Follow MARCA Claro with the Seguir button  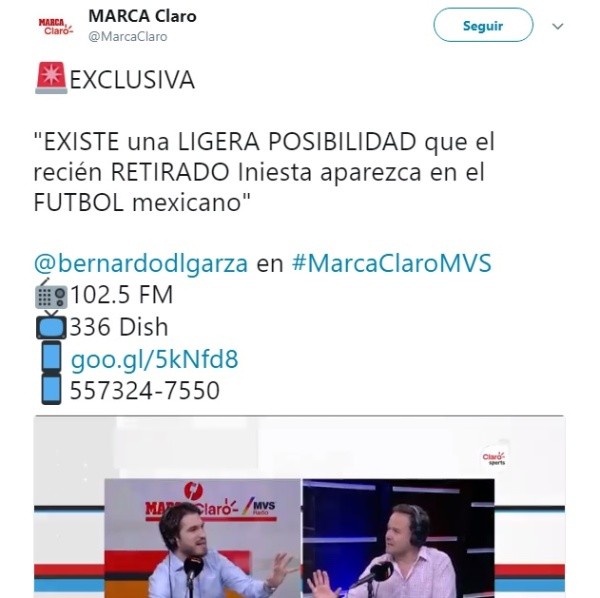coord(482,26)
